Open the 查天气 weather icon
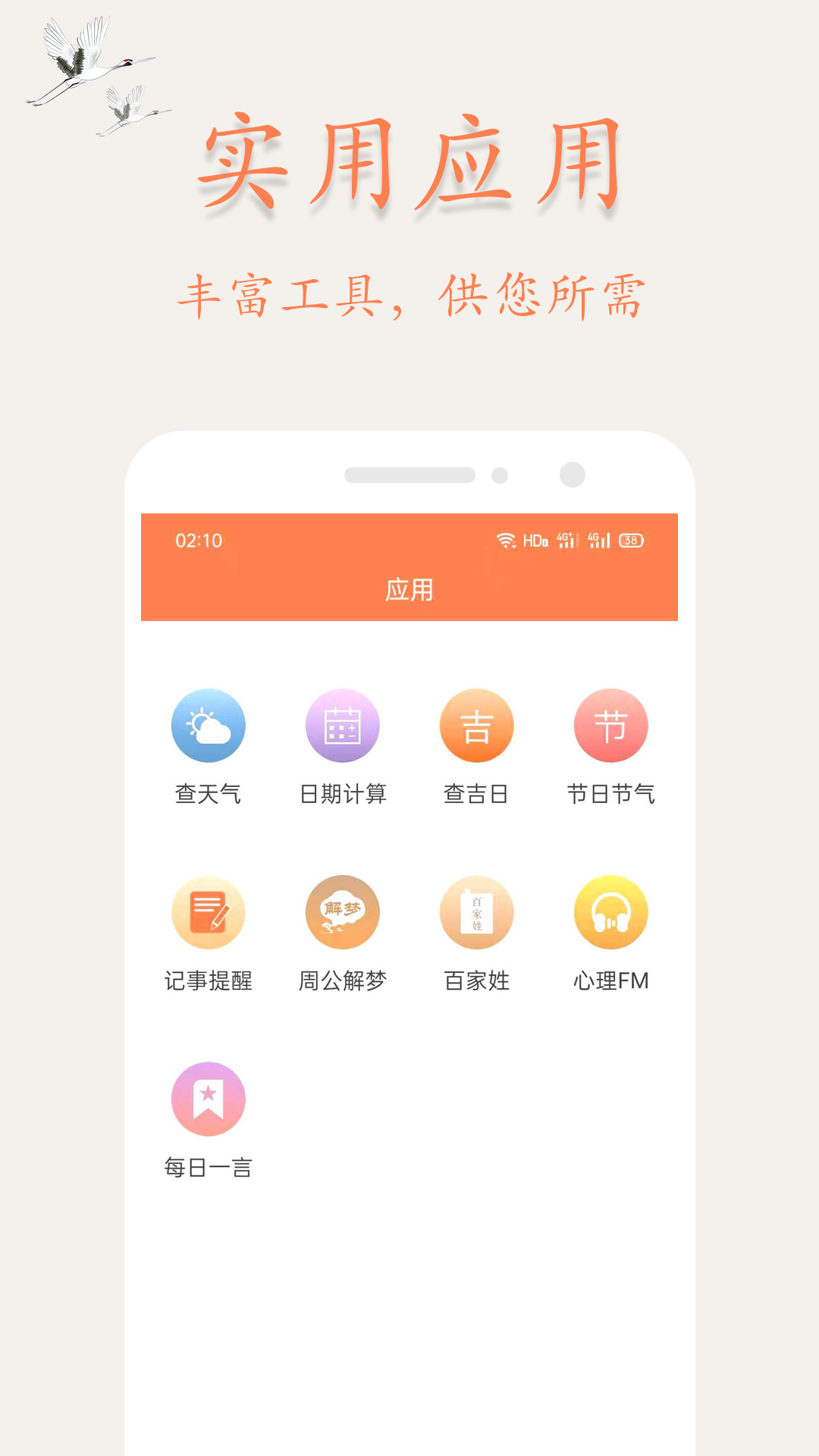The image size is (819, 1456). 209,725
